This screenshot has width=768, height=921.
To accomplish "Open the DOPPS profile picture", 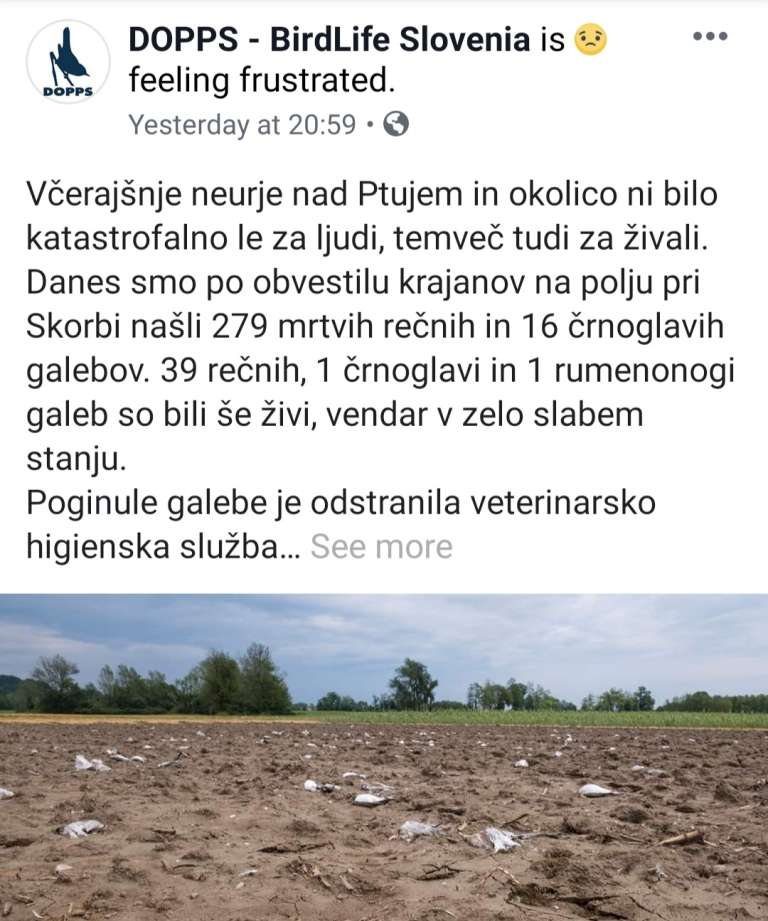I will tap(68, 62).
